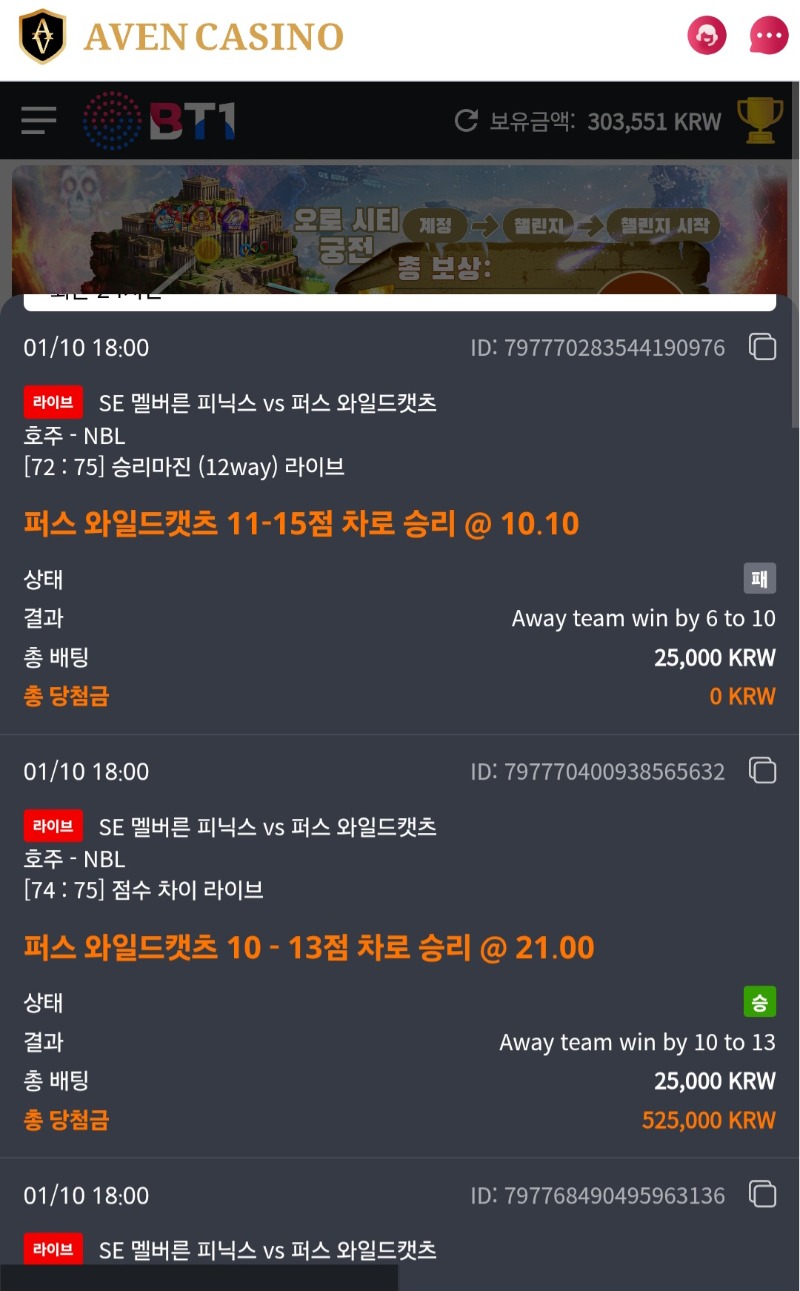Open the challenge promotion banner

[x=400, y=232]
